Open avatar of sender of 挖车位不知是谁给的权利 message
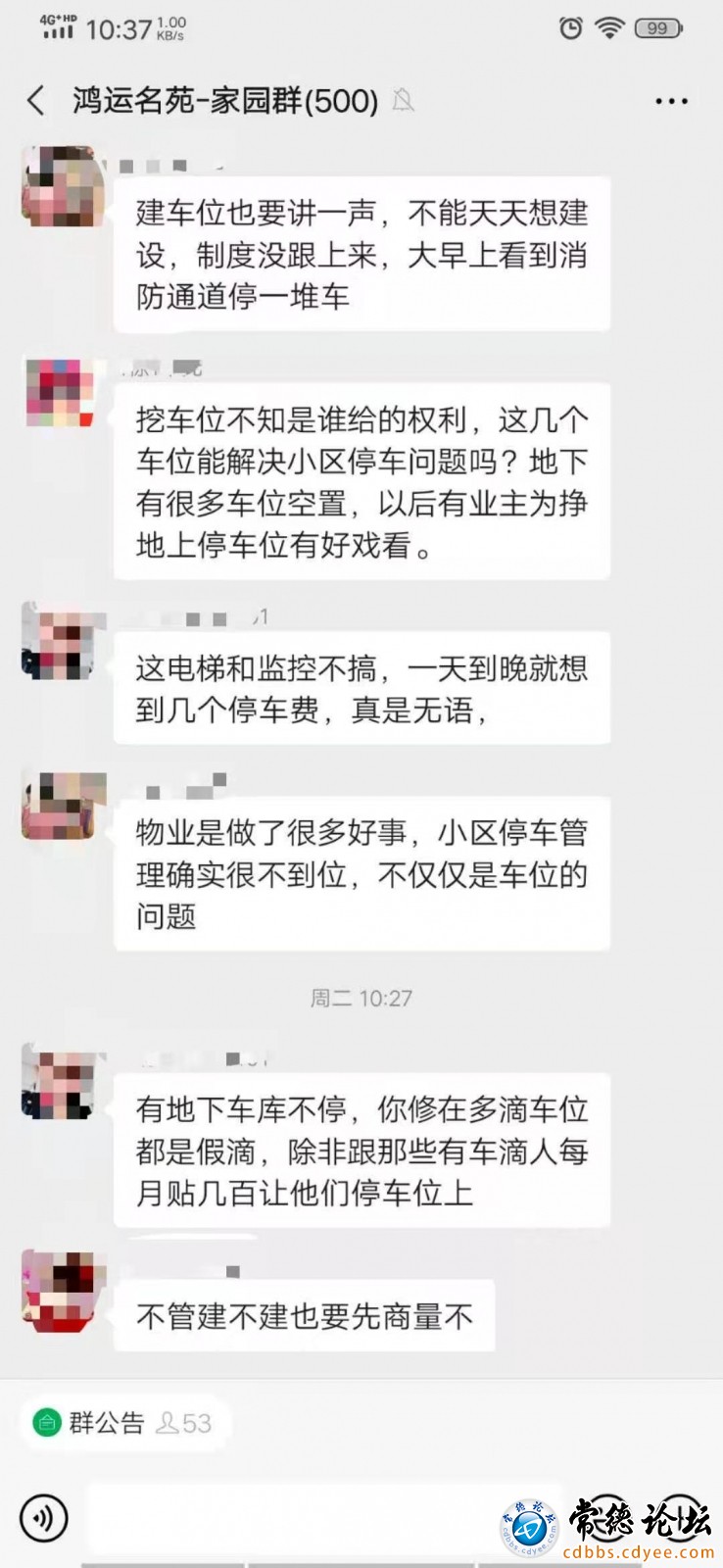This screenshot has width=723, height=1568. click(61, 393)
